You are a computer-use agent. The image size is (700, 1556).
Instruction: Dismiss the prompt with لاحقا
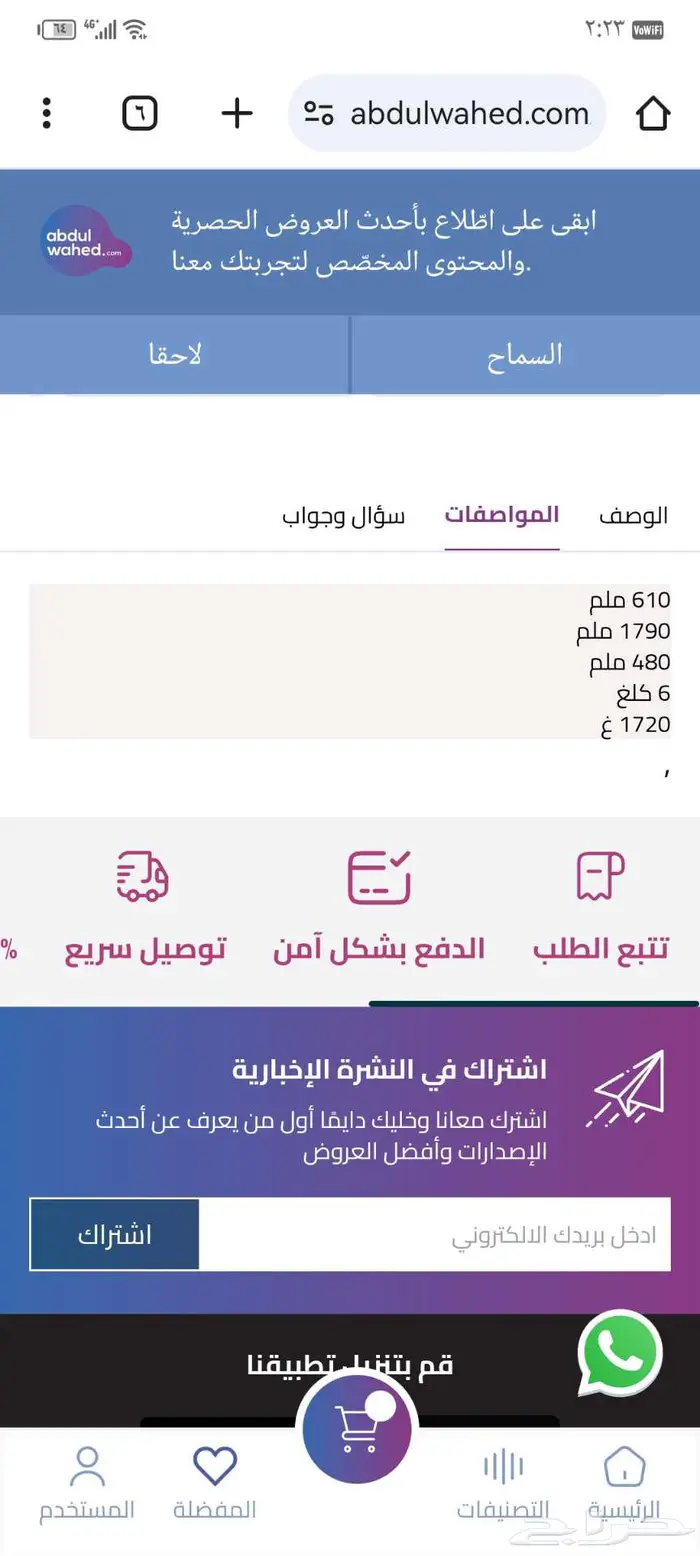tap(174, 354)
